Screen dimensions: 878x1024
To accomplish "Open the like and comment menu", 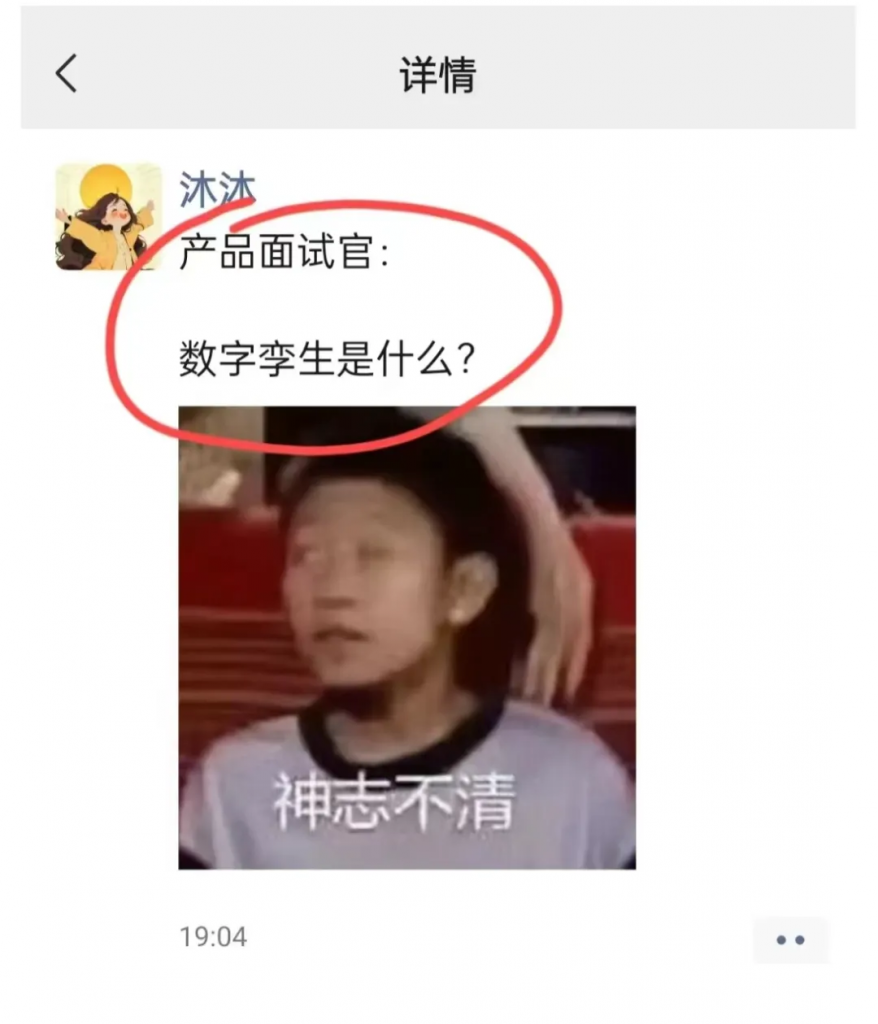I will point(790,940).
